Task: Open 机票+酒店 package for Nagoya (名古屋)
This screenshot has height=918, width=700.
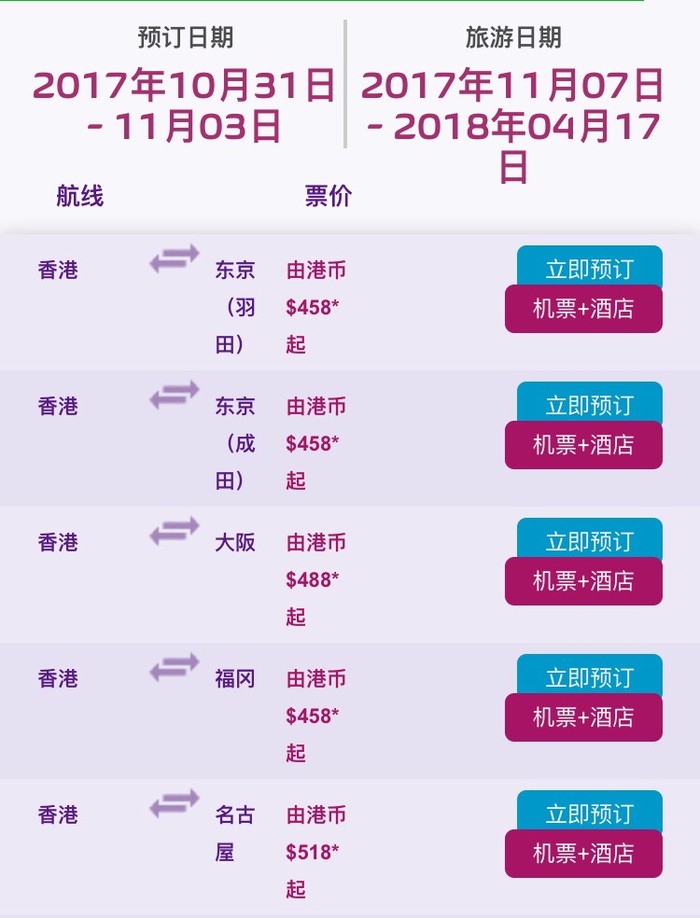Action: (x=583, y=853)
